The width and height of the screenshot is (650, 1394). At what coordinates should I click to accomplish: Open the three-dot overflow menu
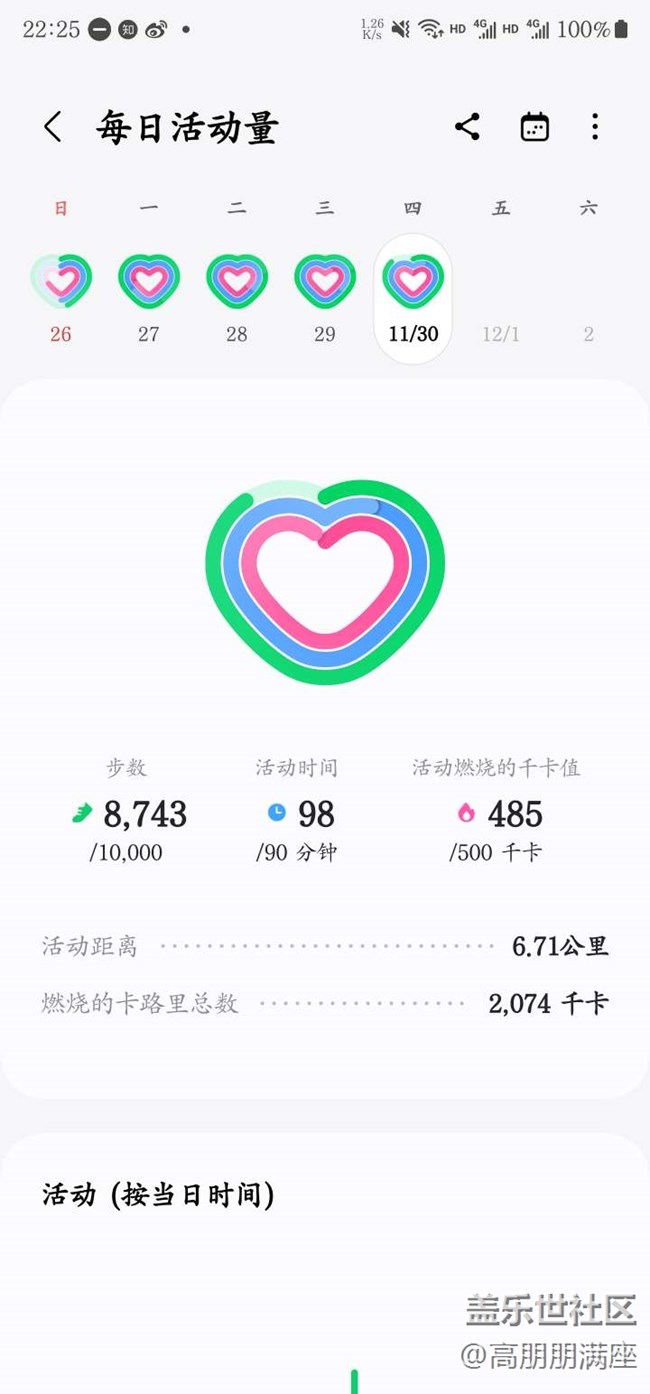click(595, 127)
